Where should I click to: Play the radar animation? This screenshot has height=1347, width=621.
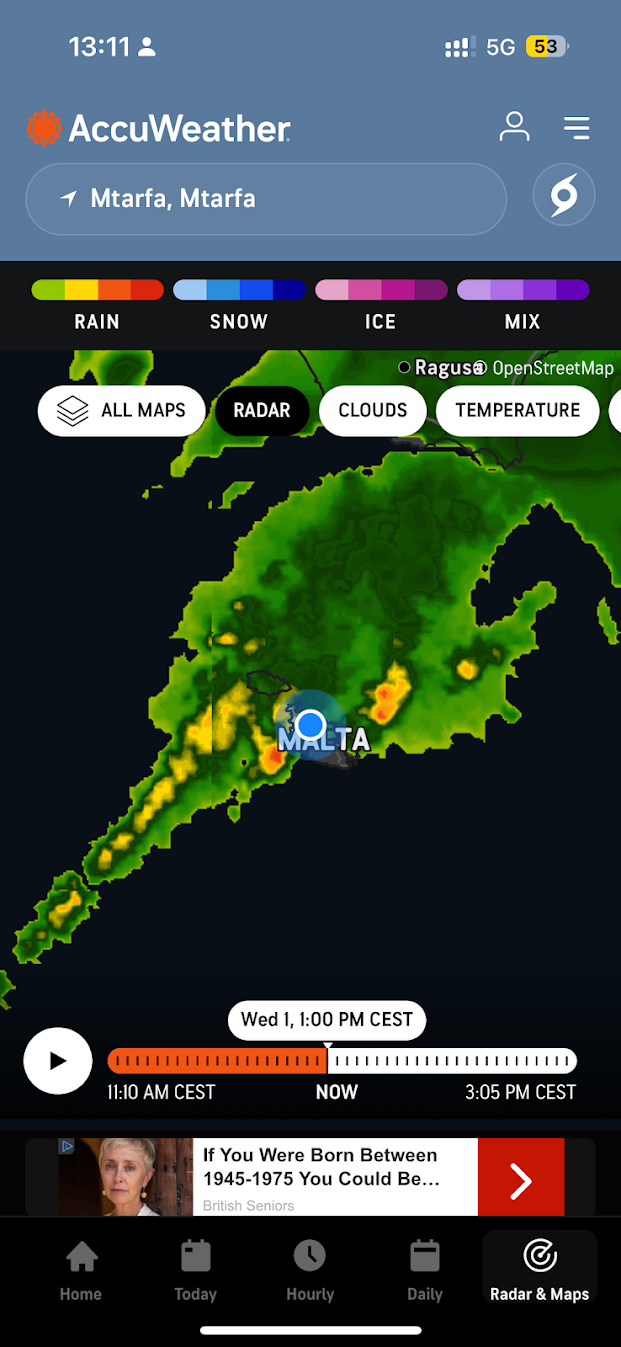(58, 1061)
